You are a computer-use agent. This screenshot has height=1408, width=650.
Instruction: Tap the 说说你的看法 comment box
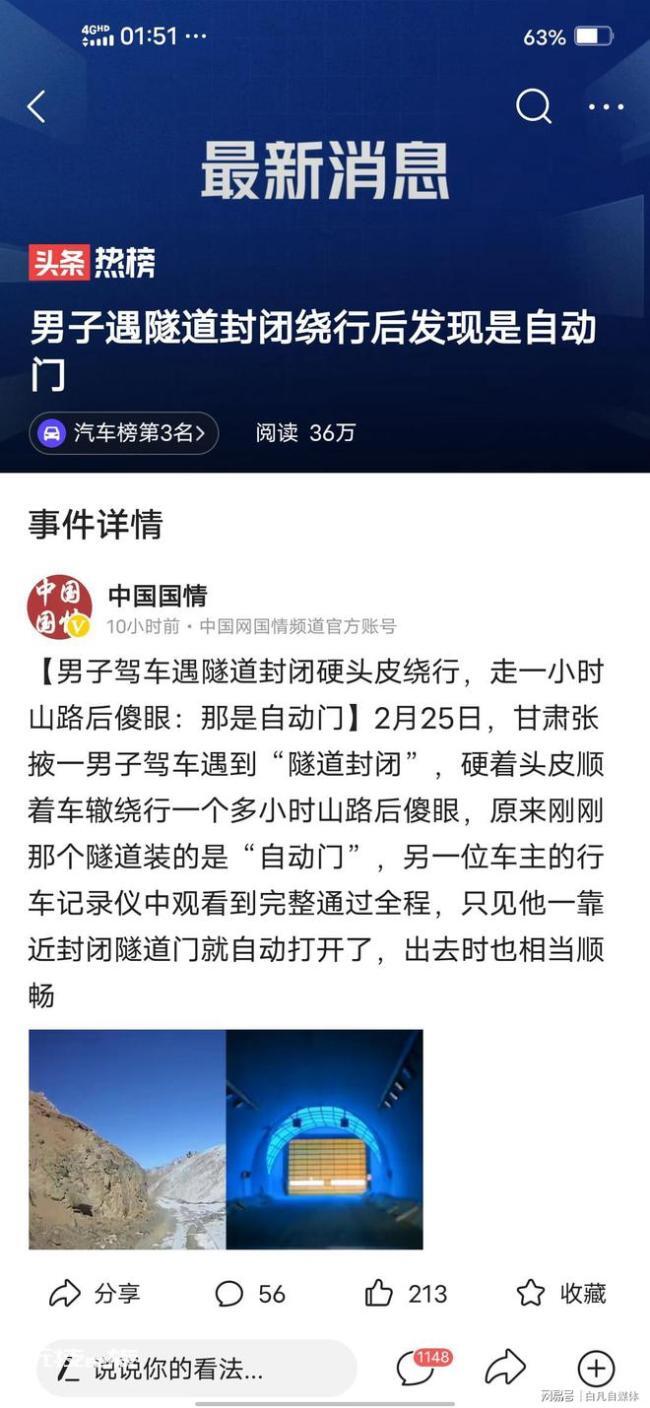click(x=196, y=1369)
